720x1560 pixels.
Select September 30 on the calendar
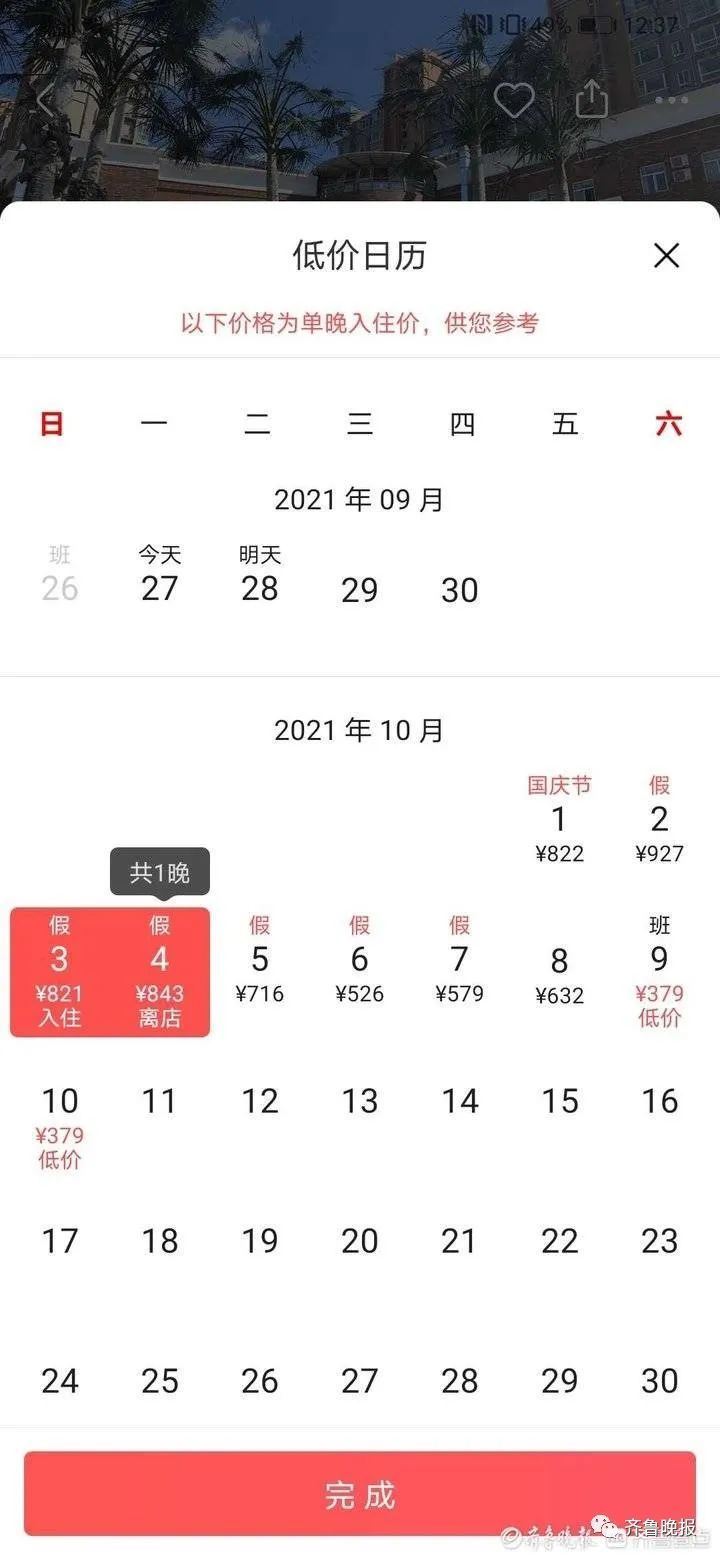point(460,590)
